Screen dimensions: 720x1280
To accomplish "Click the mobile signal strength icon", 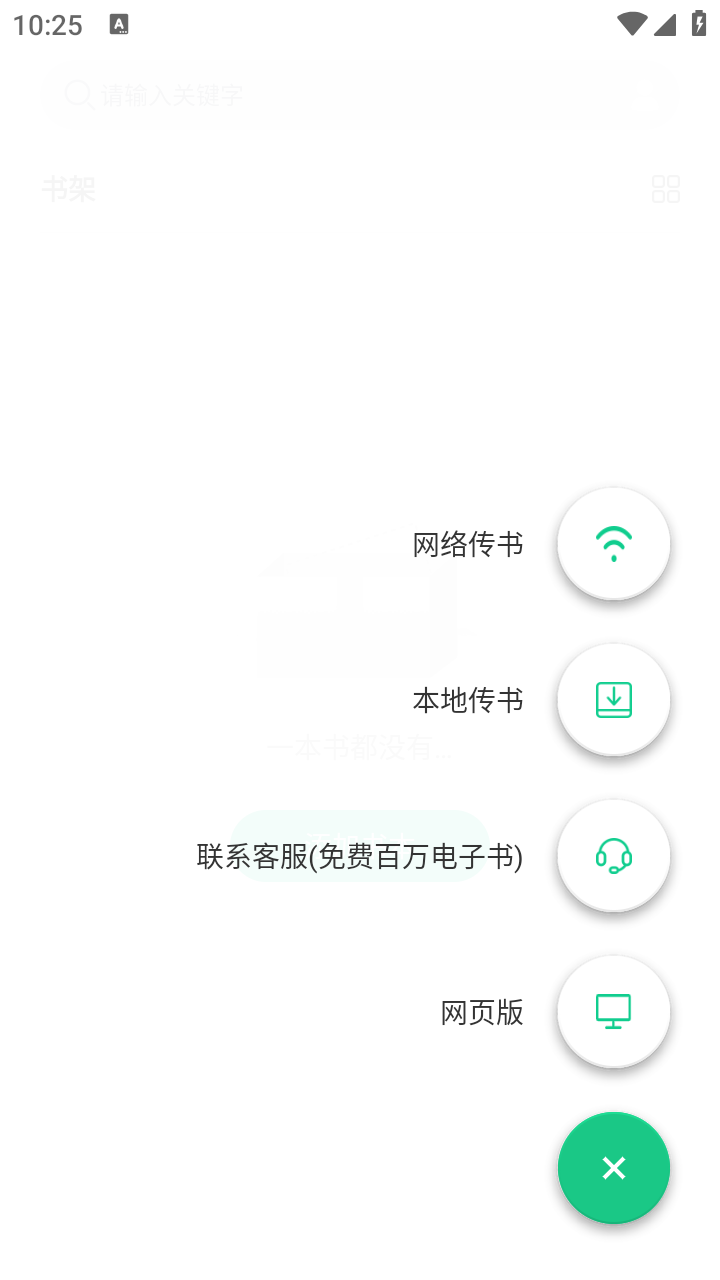I will tap(664, 24).
